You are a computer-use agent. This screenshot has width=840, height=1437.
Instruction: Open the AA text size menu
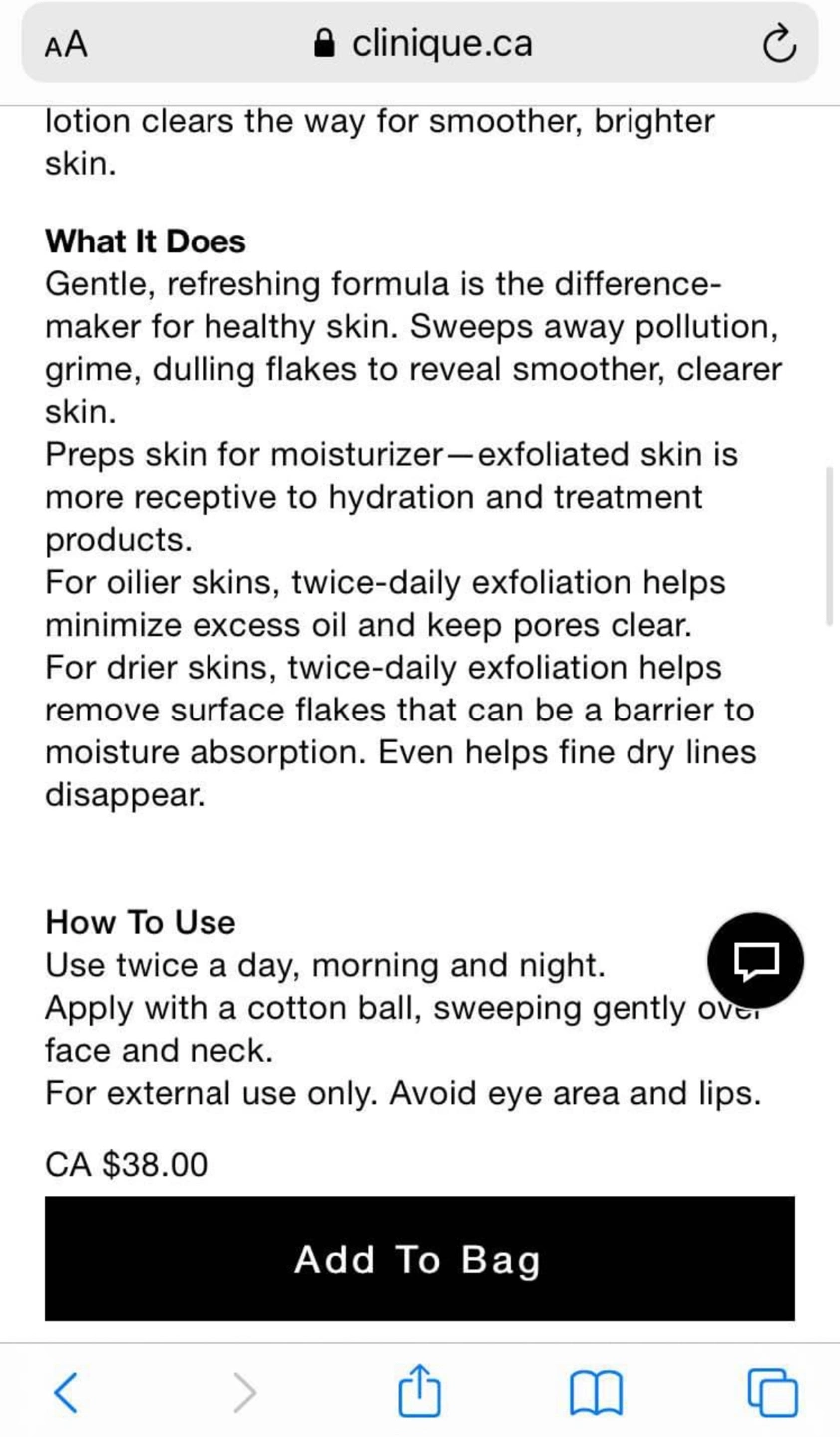(66, 45)
